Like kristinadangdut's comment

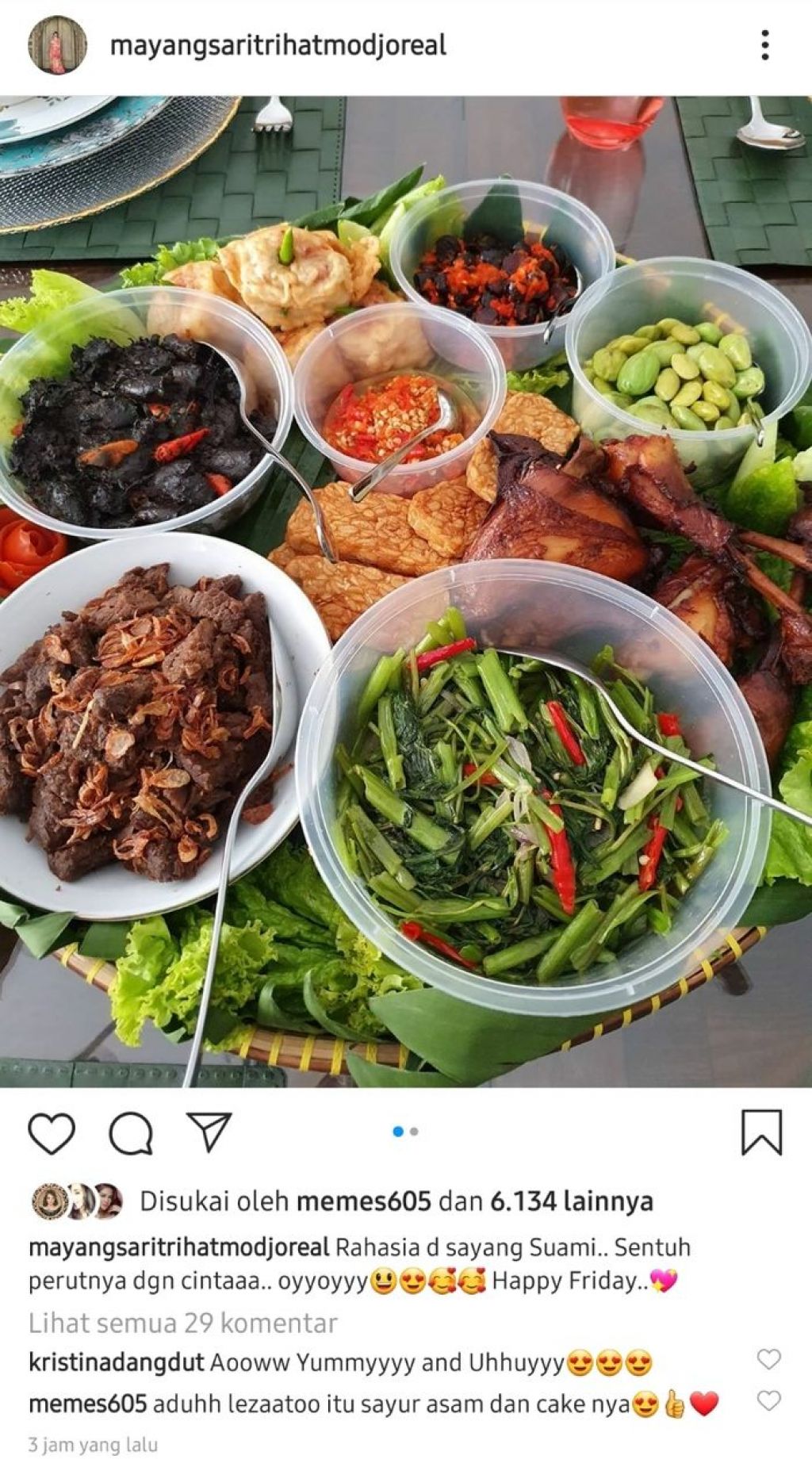point(768,1359)
